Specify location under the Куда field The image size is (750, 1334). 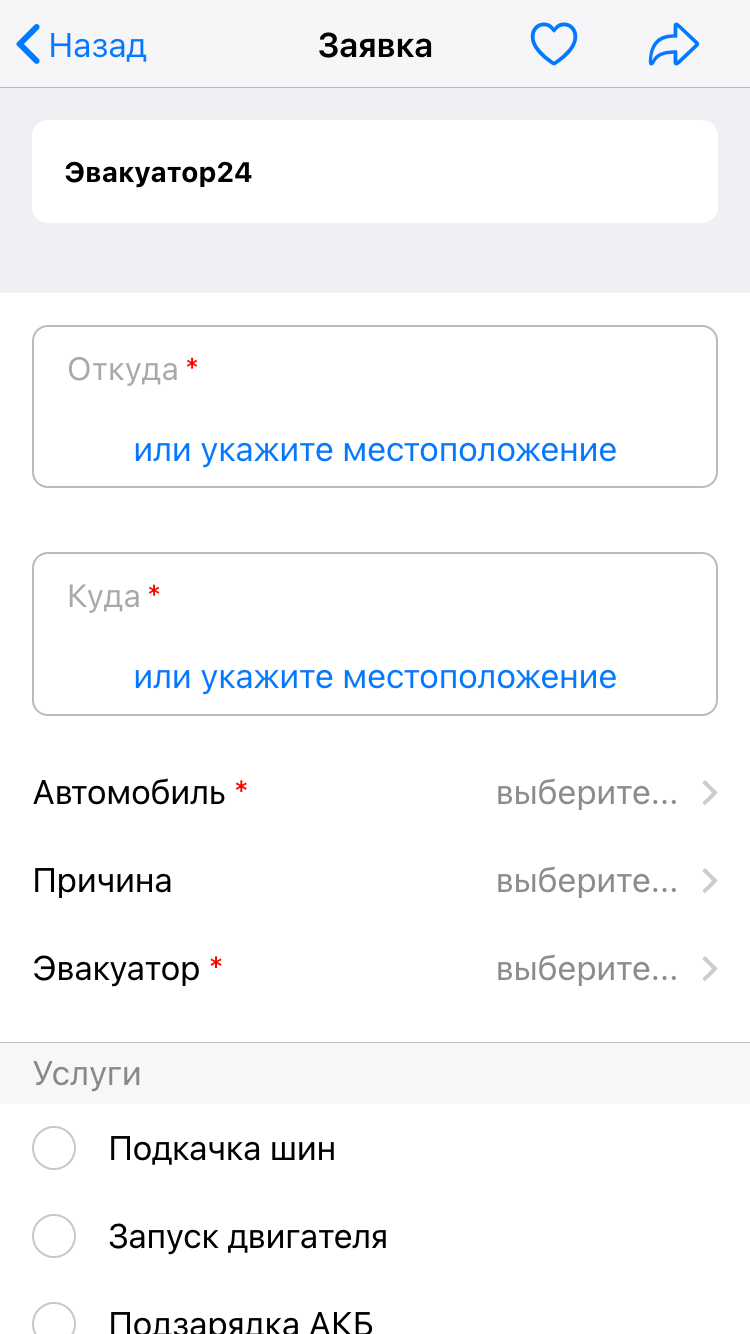click(x=375, y=678)
